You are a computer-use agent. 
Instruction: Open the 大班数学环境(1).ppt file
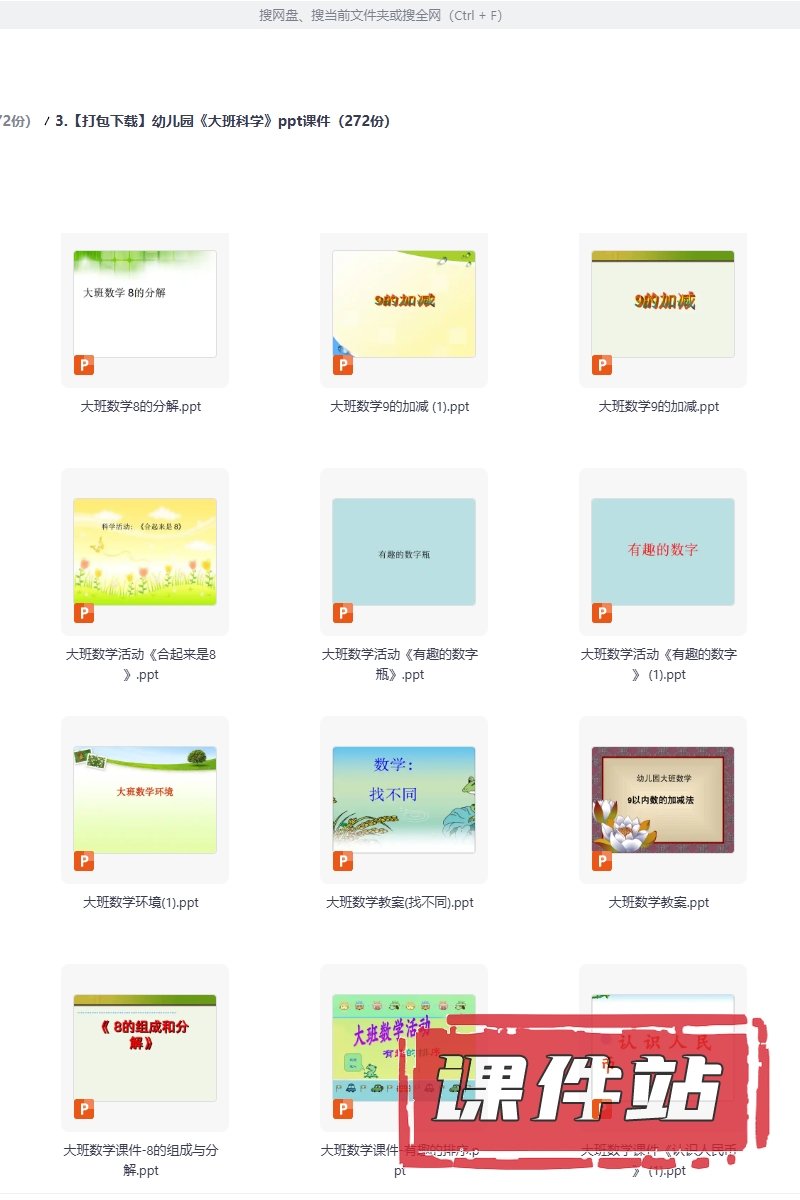(x=145, y=800)
